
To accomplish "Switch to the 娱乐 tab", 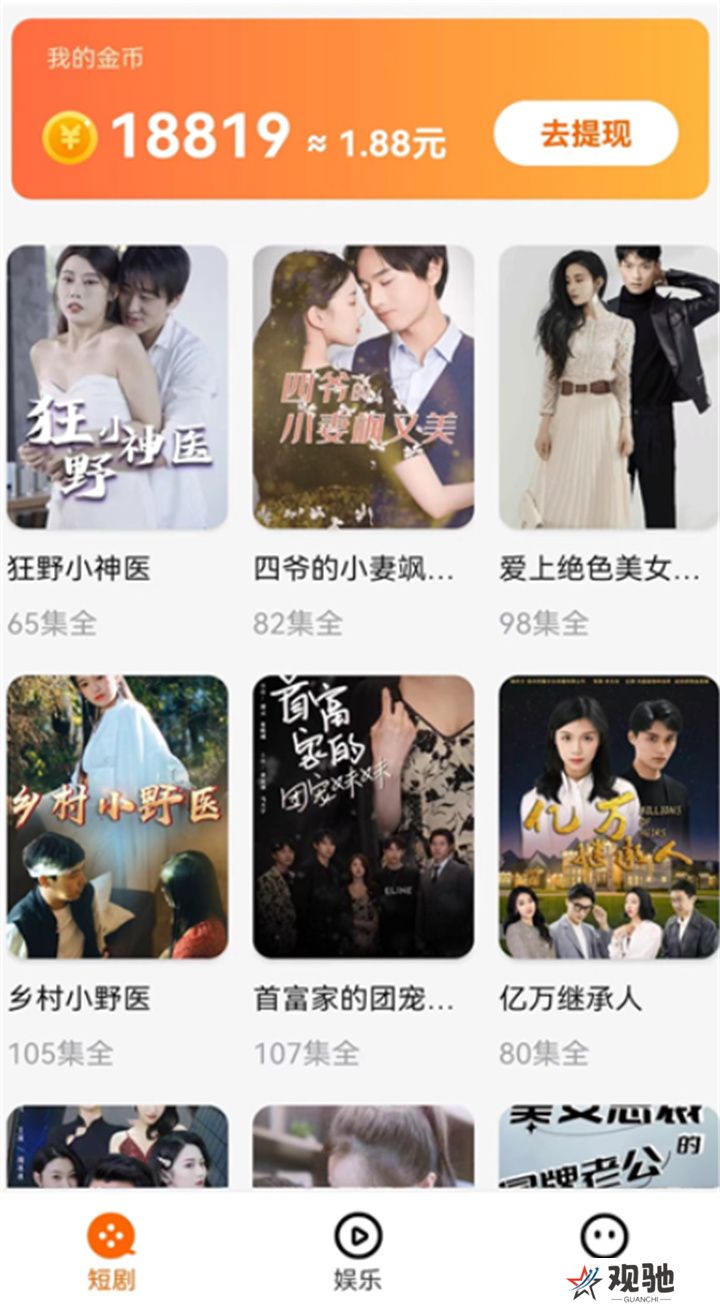I will pyautogui.click(x=358, y=1251).
